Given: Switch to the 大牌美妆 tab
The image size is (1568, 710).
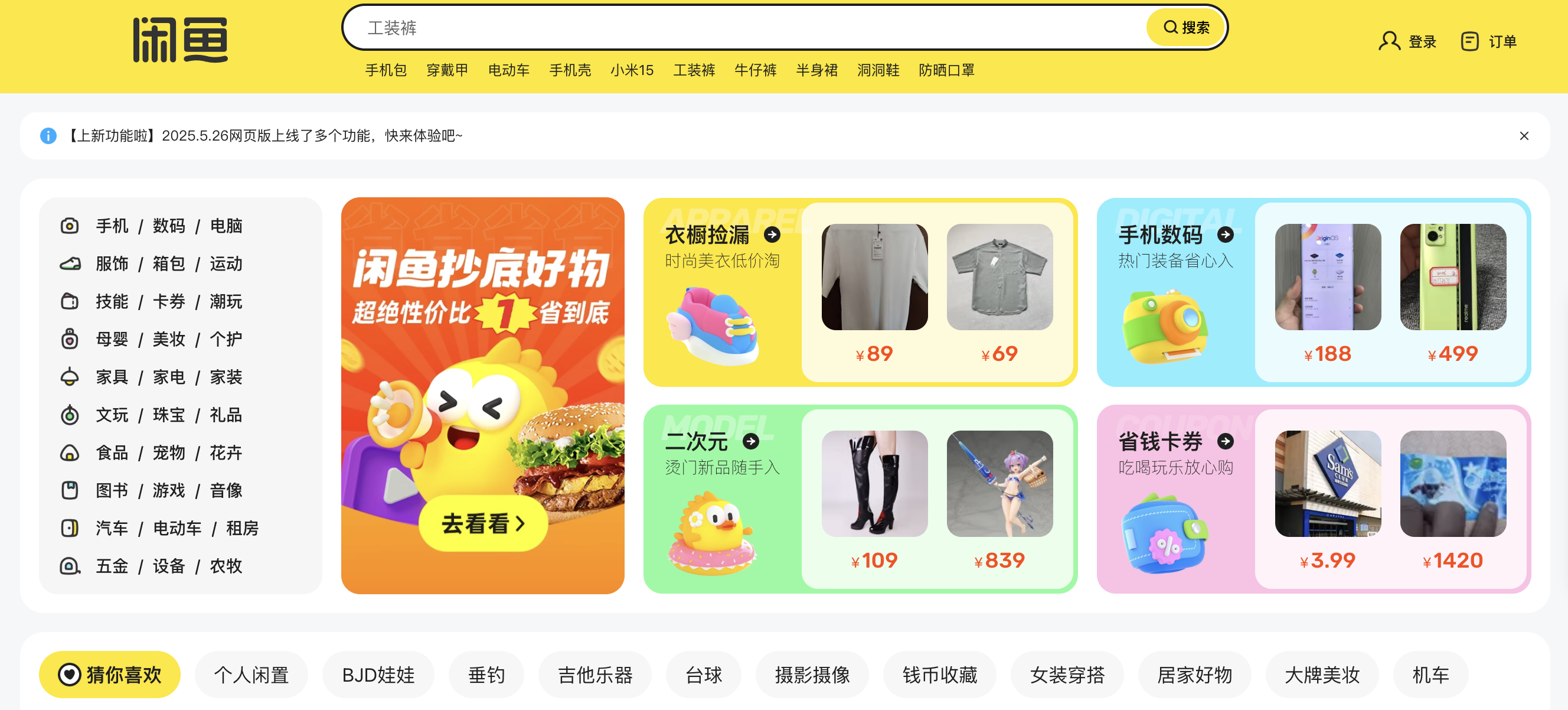Looking at the screenshot, I should (x=1321, y=675).
